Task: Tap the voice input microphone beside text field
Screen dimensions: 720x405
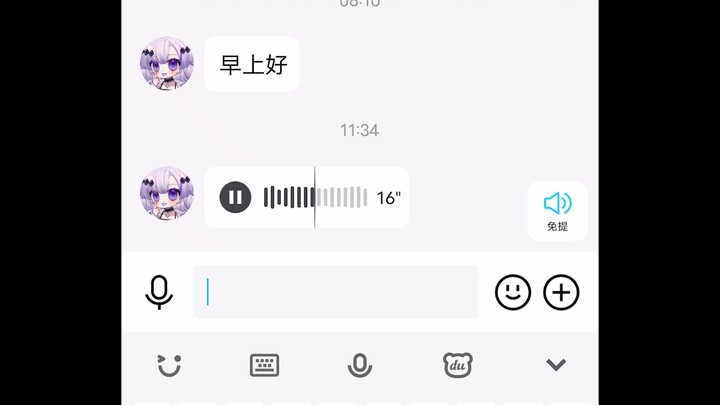Action: (159, 292)
